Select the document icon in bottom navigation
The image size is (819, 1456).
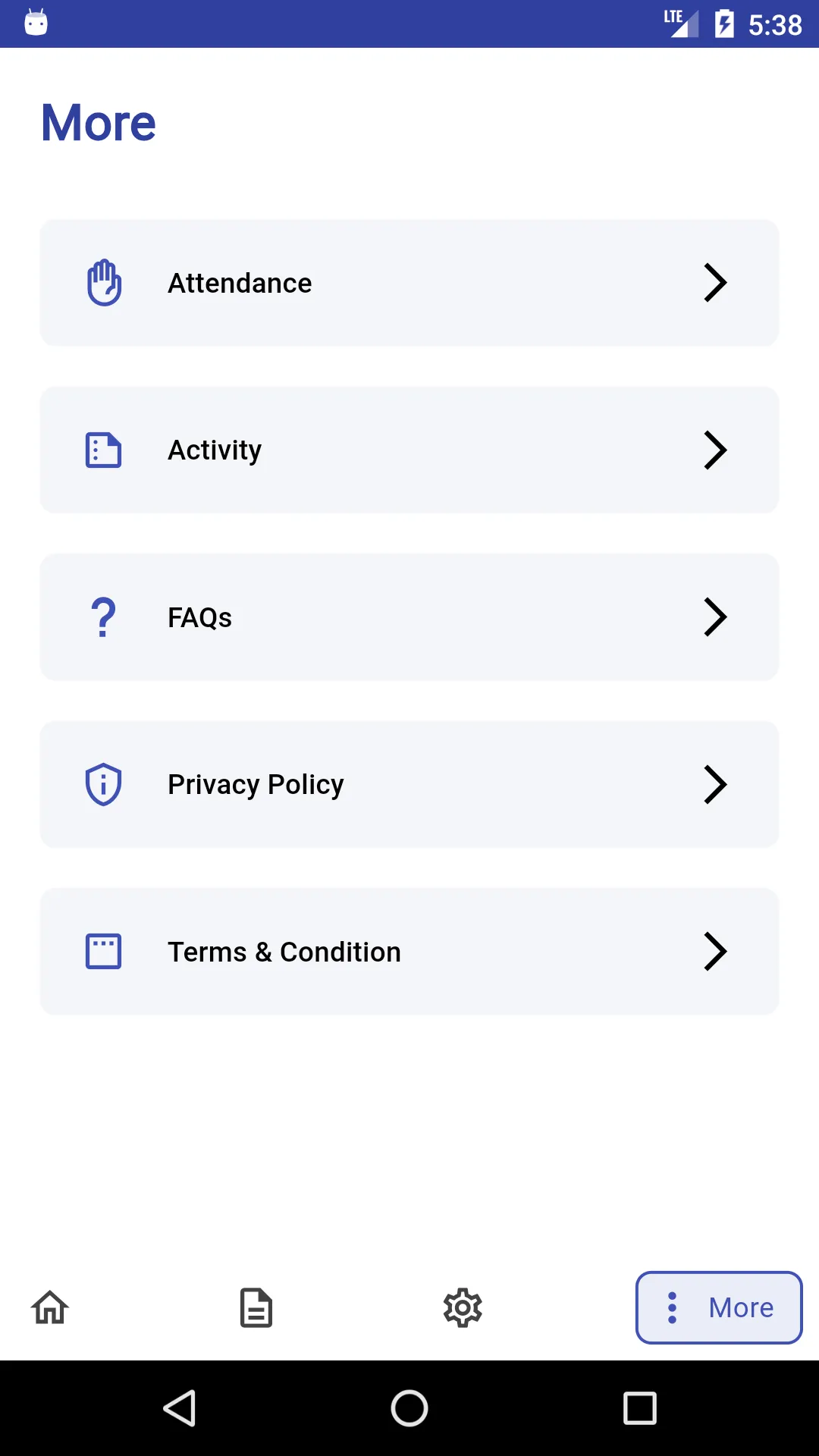coord(256,1307)
